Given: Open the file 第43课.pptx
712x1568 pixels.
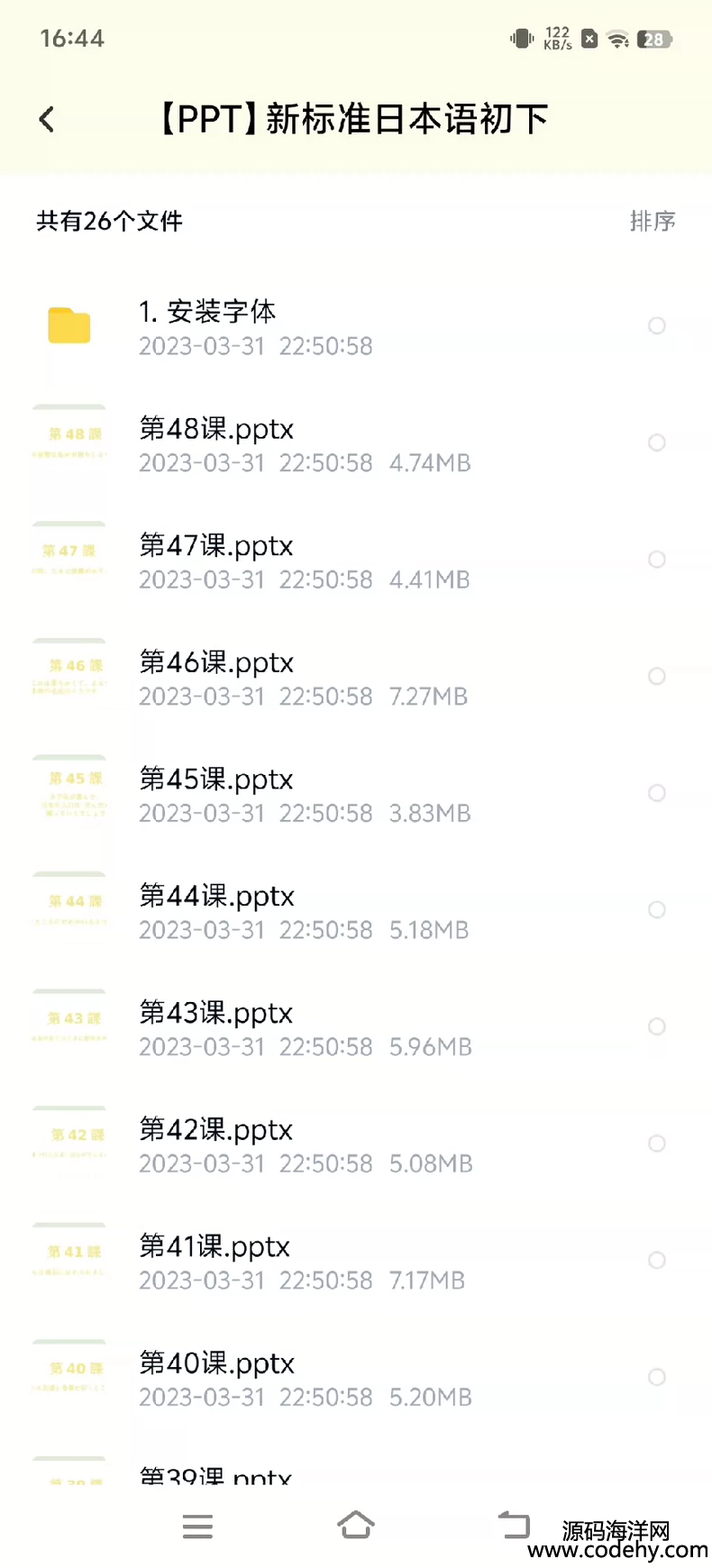Looking at the screenshot, I should pyautogui.click(x=356, y=1027).
